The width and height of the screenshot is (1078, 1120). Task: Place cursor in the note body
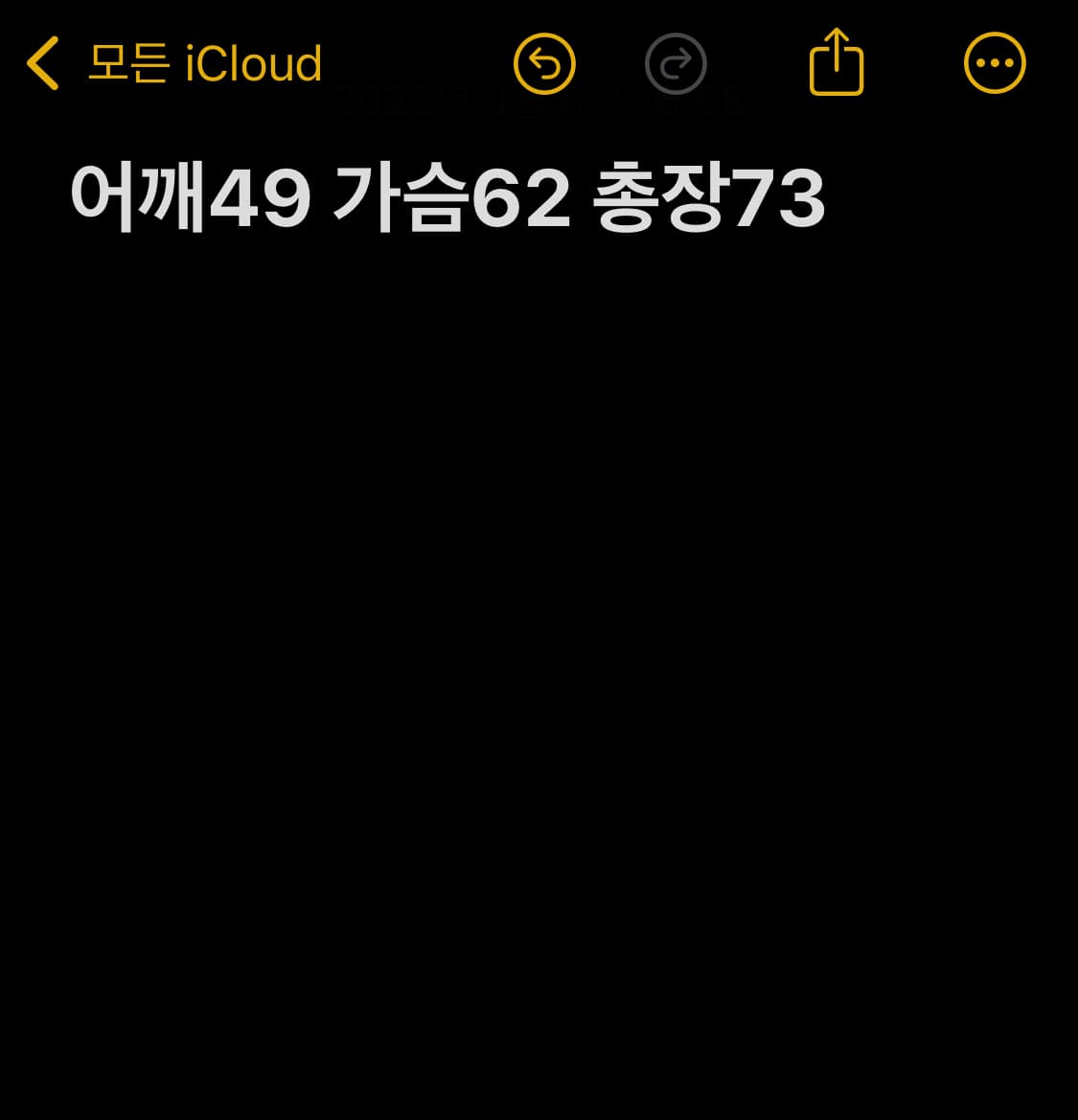point(537,479)
